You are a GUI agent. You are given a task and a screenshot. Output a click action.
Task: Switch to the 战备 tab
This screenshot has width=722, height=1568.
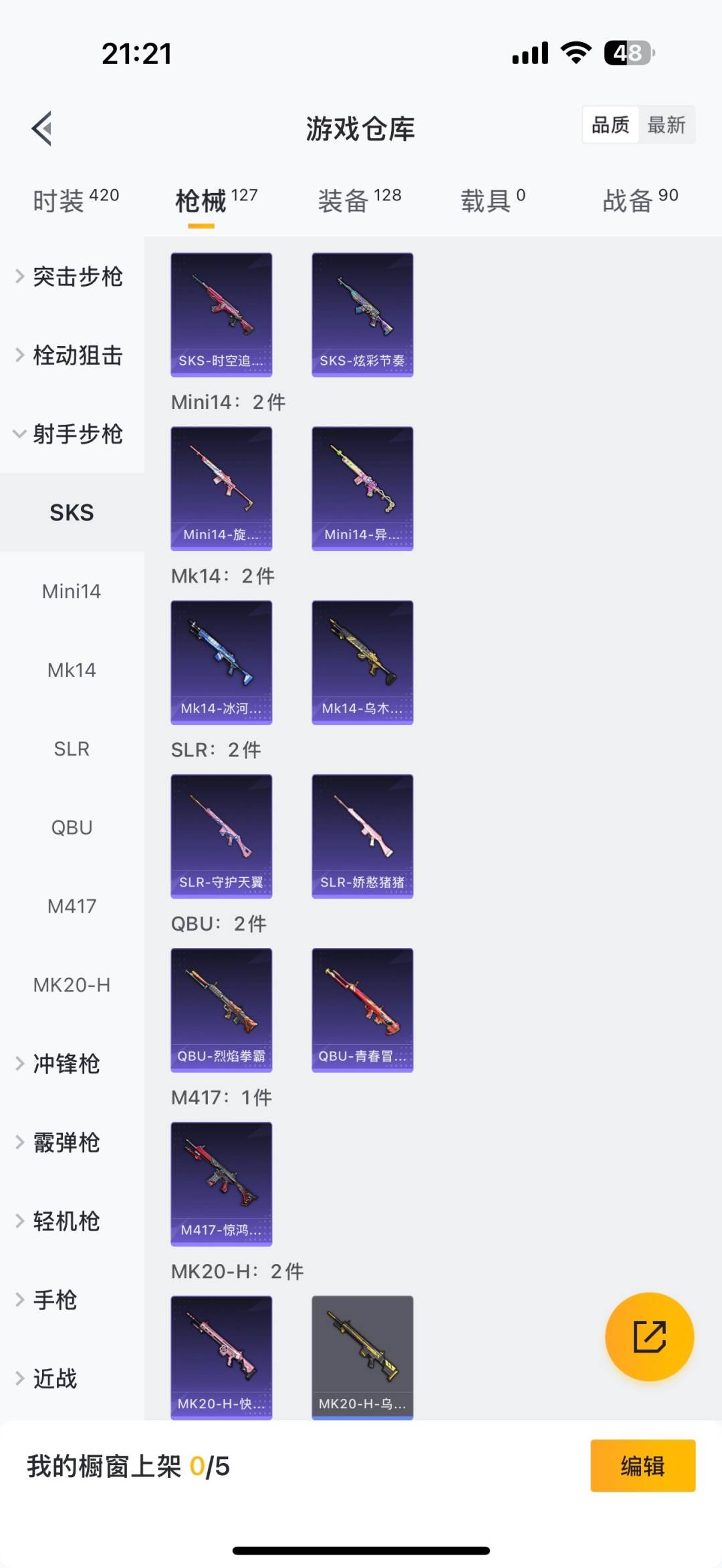tap(640, 200)
